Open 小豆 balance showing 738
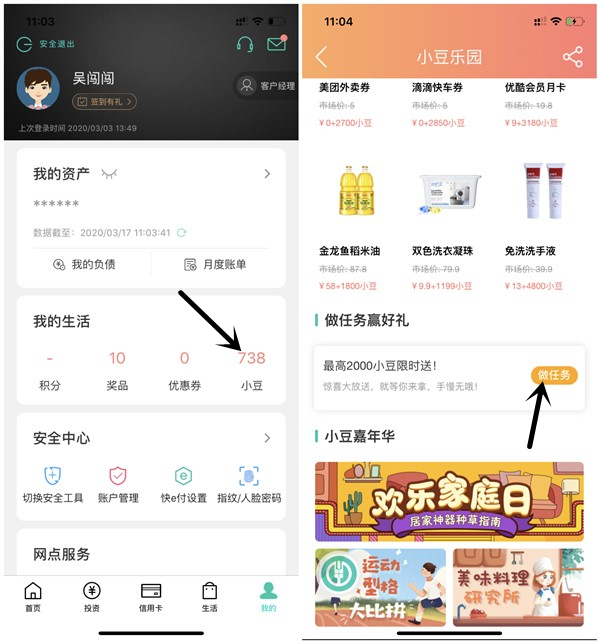This screenshot has height=644, width=600. tap(252, 369)
